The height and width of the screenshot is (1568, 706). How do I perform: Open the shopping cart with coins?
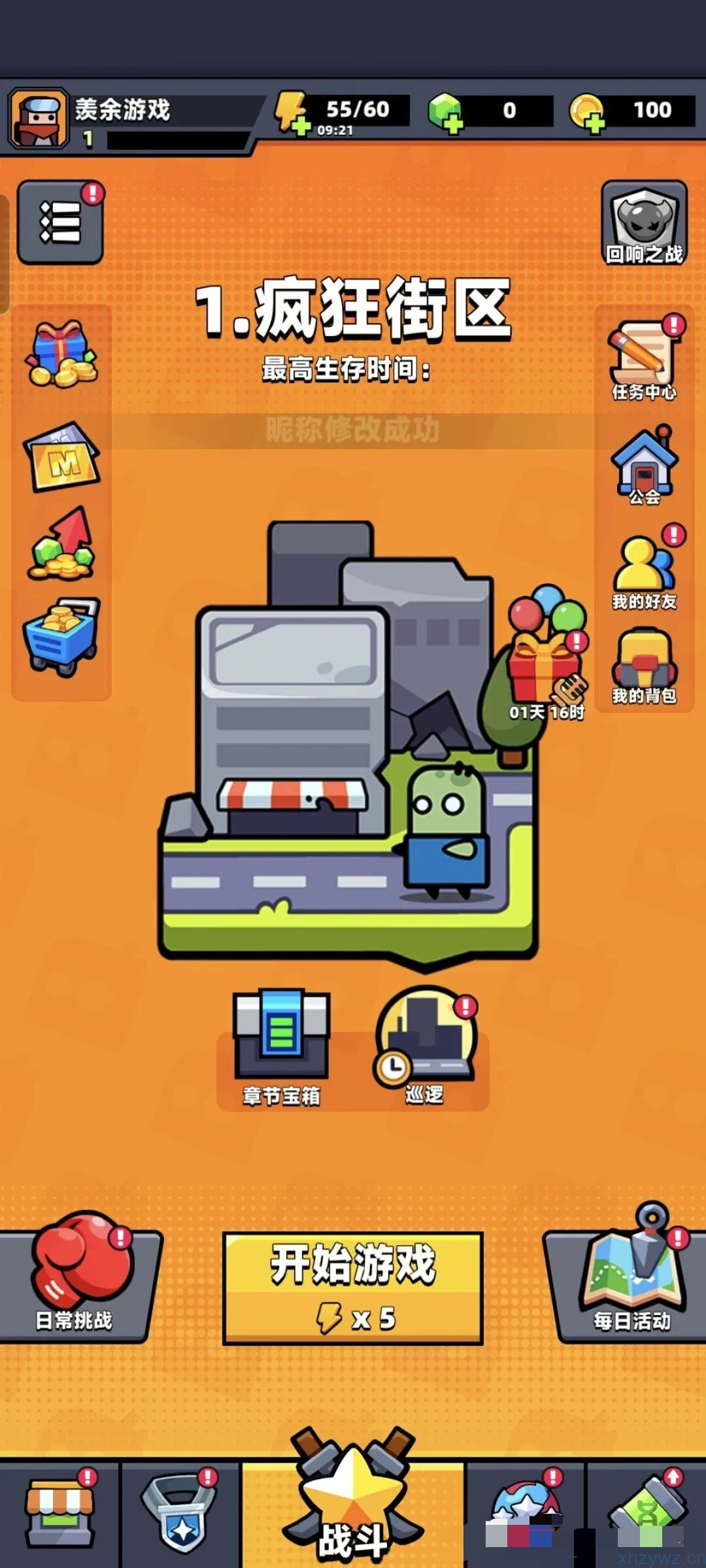point(61,636)
